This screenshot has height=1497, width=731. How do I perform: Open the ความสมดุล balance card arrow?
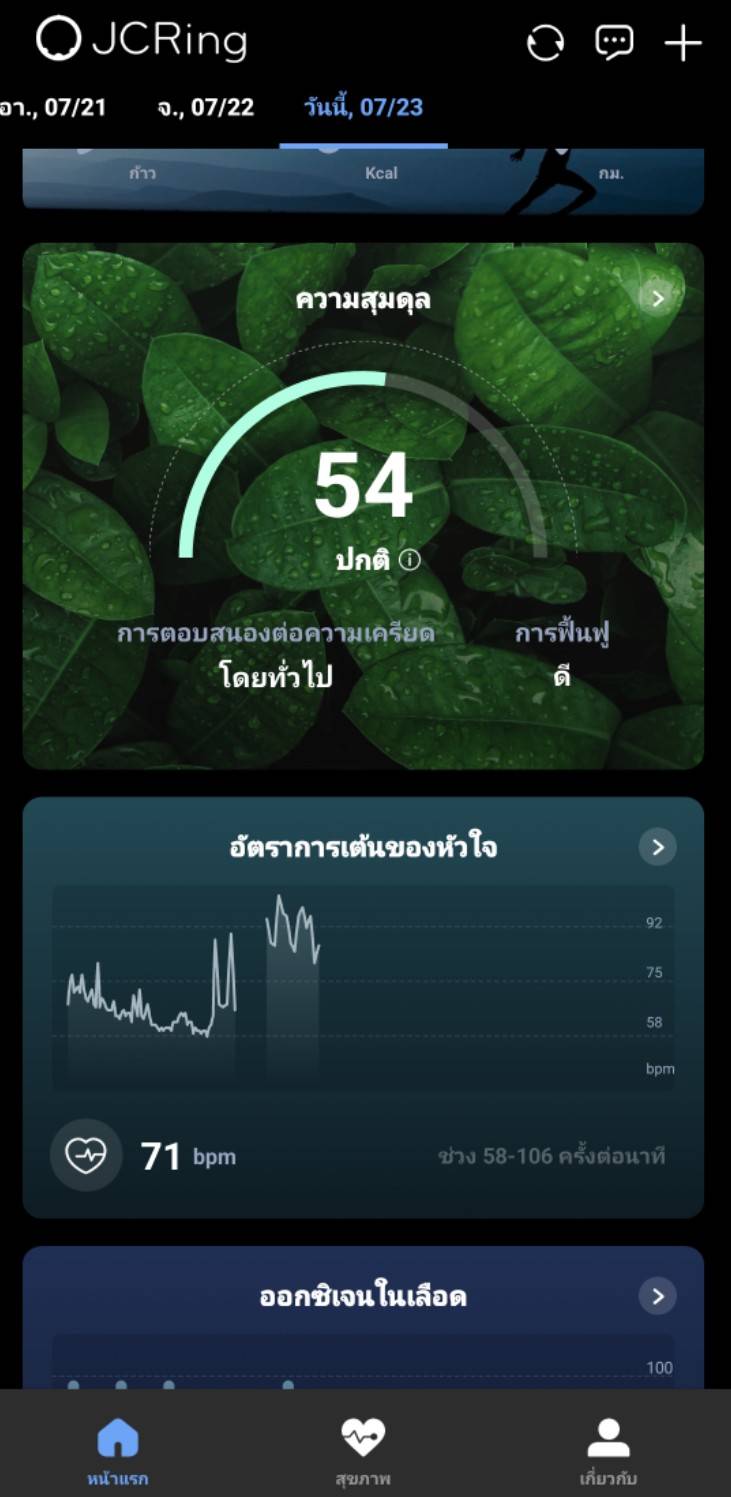pyautogui.click(x=658, y=298)
